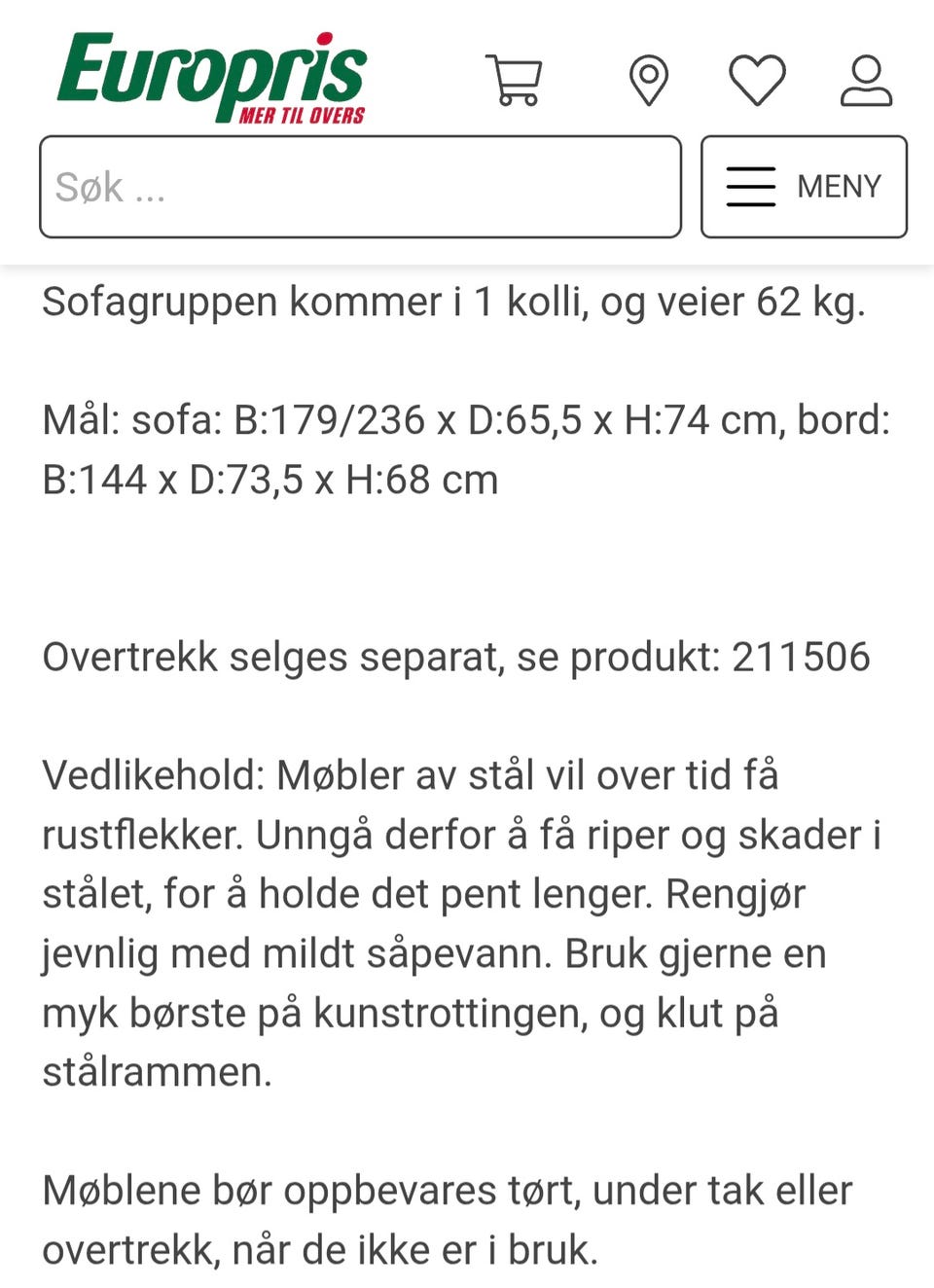934x1288 pixels.
Task: Click inside the 'Søk ...' search field
Action: (x=292, y=186)
